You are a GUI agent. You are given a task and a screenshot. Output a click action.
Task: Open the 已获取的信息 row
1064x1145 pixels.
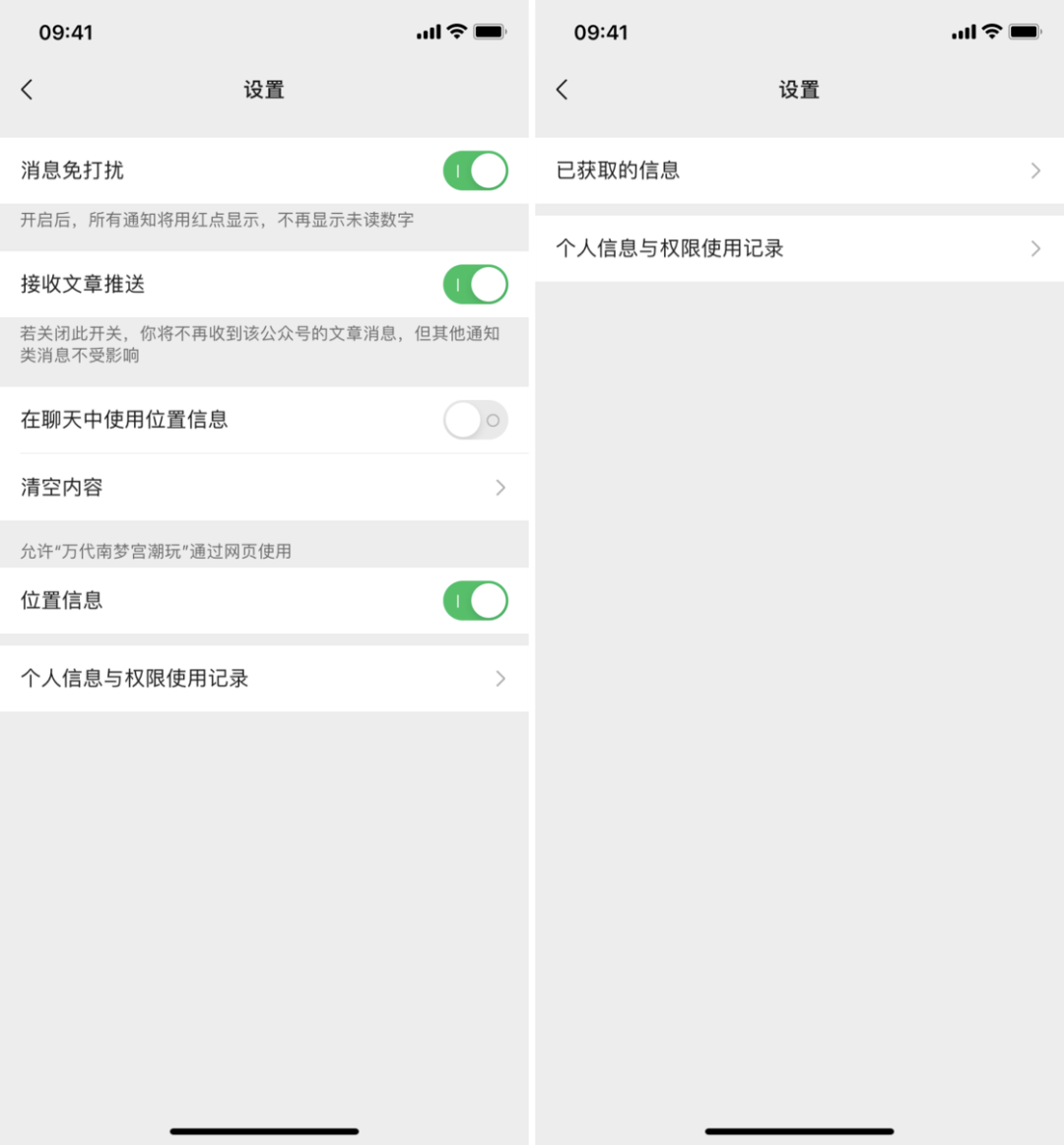(x=800, y=170)
